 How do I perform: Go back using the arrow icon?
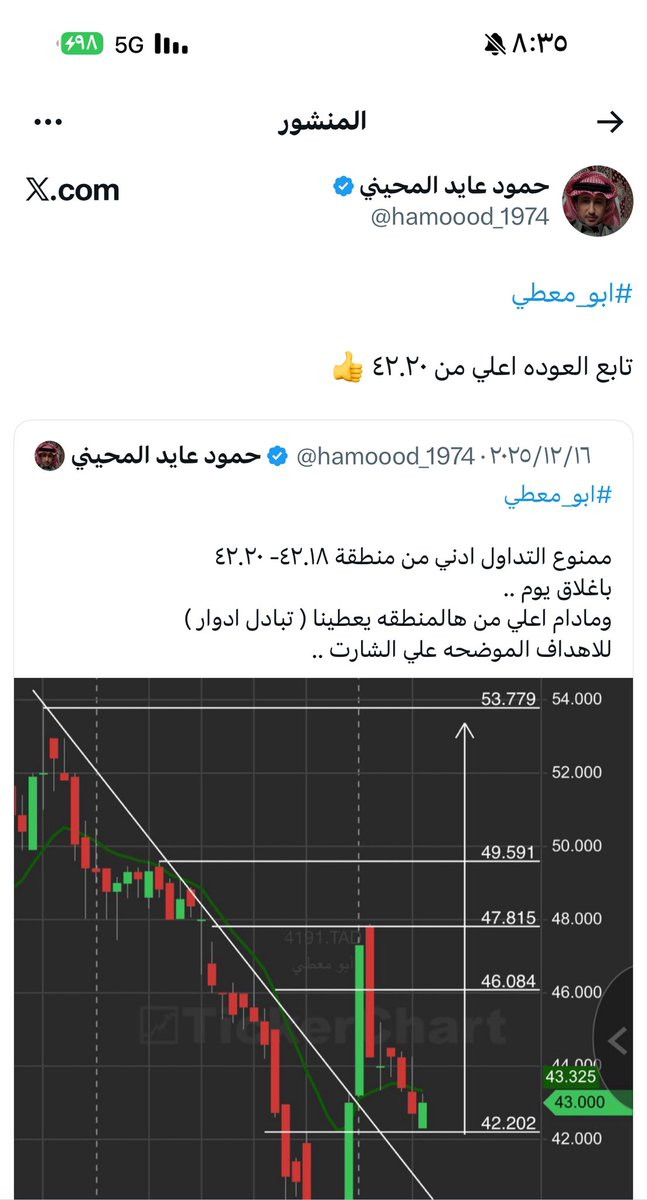click(609, 122)
